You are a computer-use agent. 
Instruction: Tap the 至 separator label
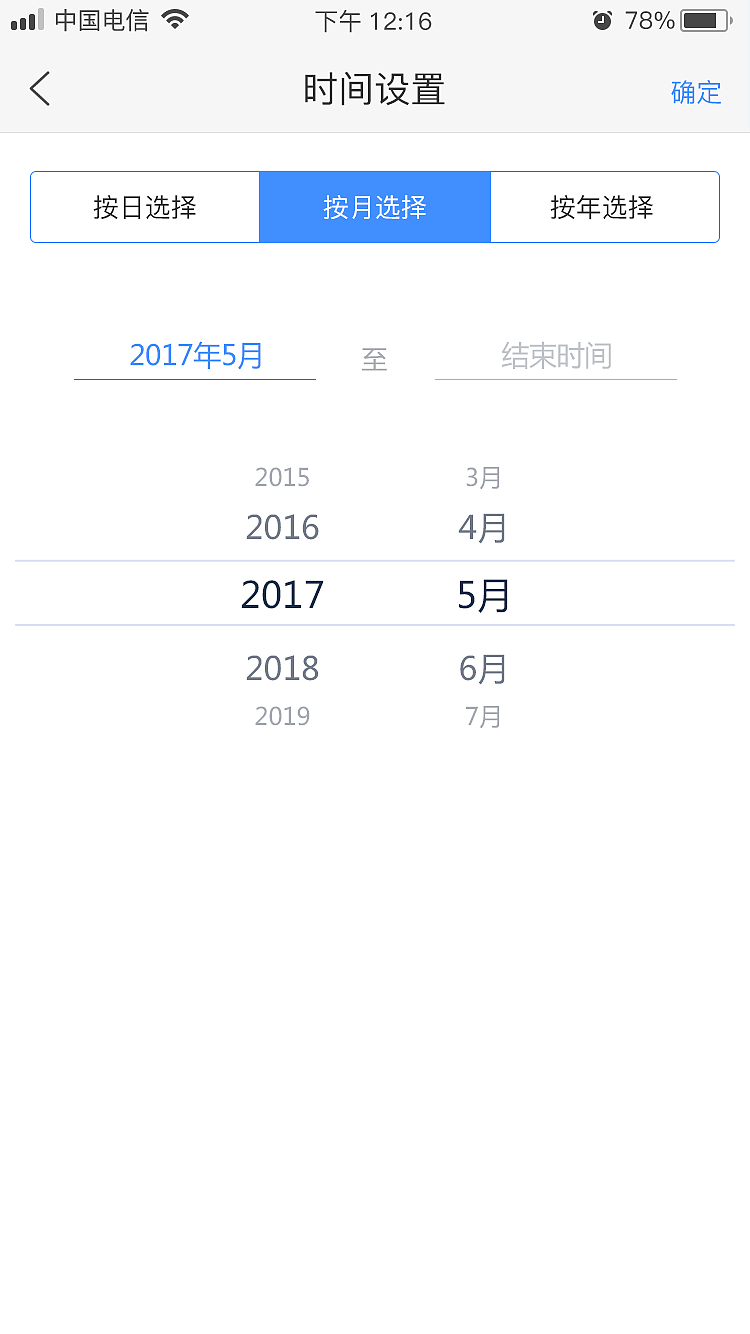pyautogui.click(x=375, y=359)
